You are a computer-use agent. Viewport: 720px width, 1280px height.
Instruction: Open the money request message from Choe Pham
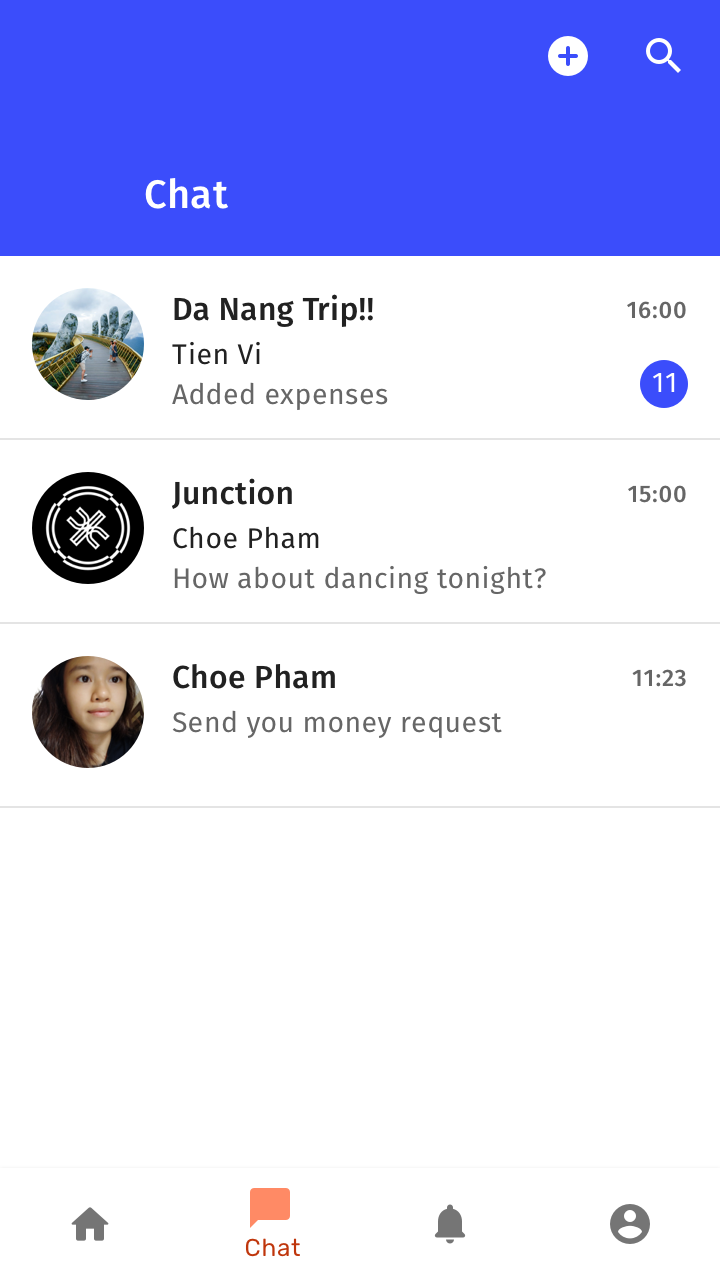[336, 722]
